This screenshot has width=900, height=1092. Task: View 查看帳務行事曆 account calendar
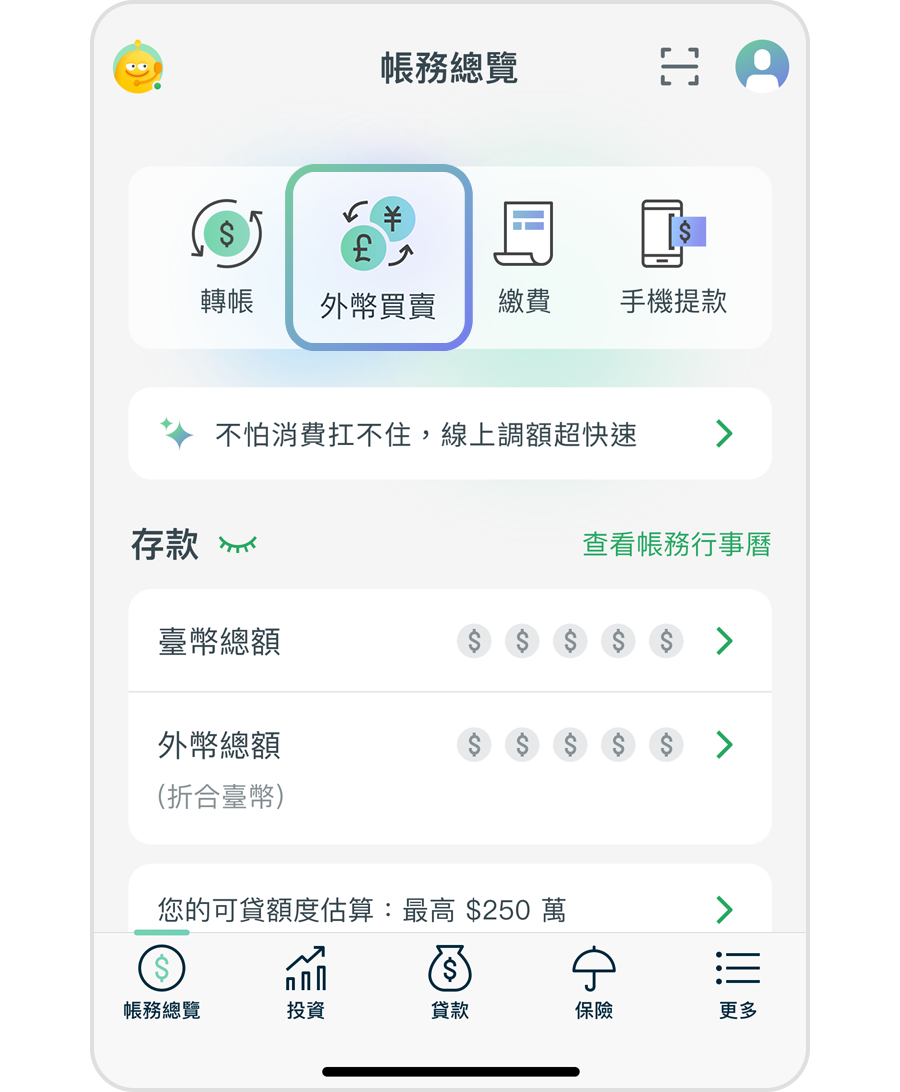676,545
